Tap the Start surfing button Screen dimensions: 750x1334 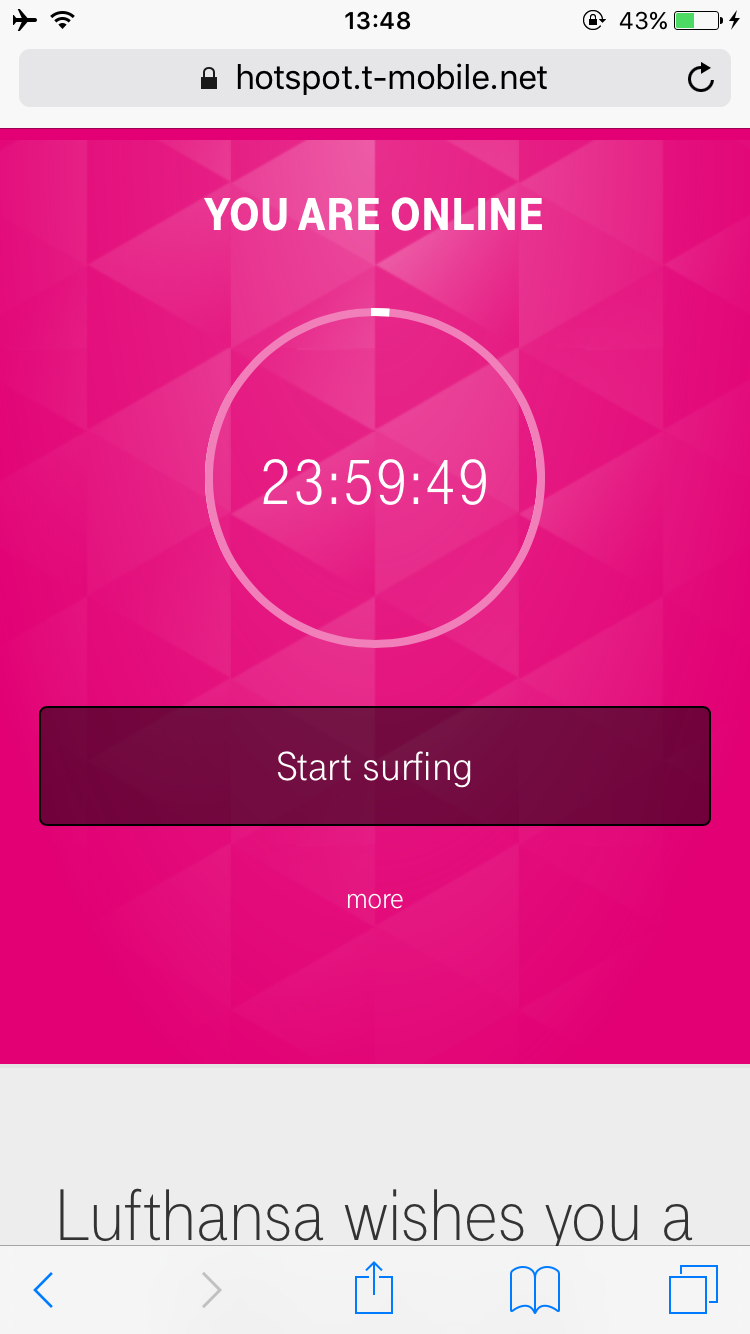tap(374, 766)
